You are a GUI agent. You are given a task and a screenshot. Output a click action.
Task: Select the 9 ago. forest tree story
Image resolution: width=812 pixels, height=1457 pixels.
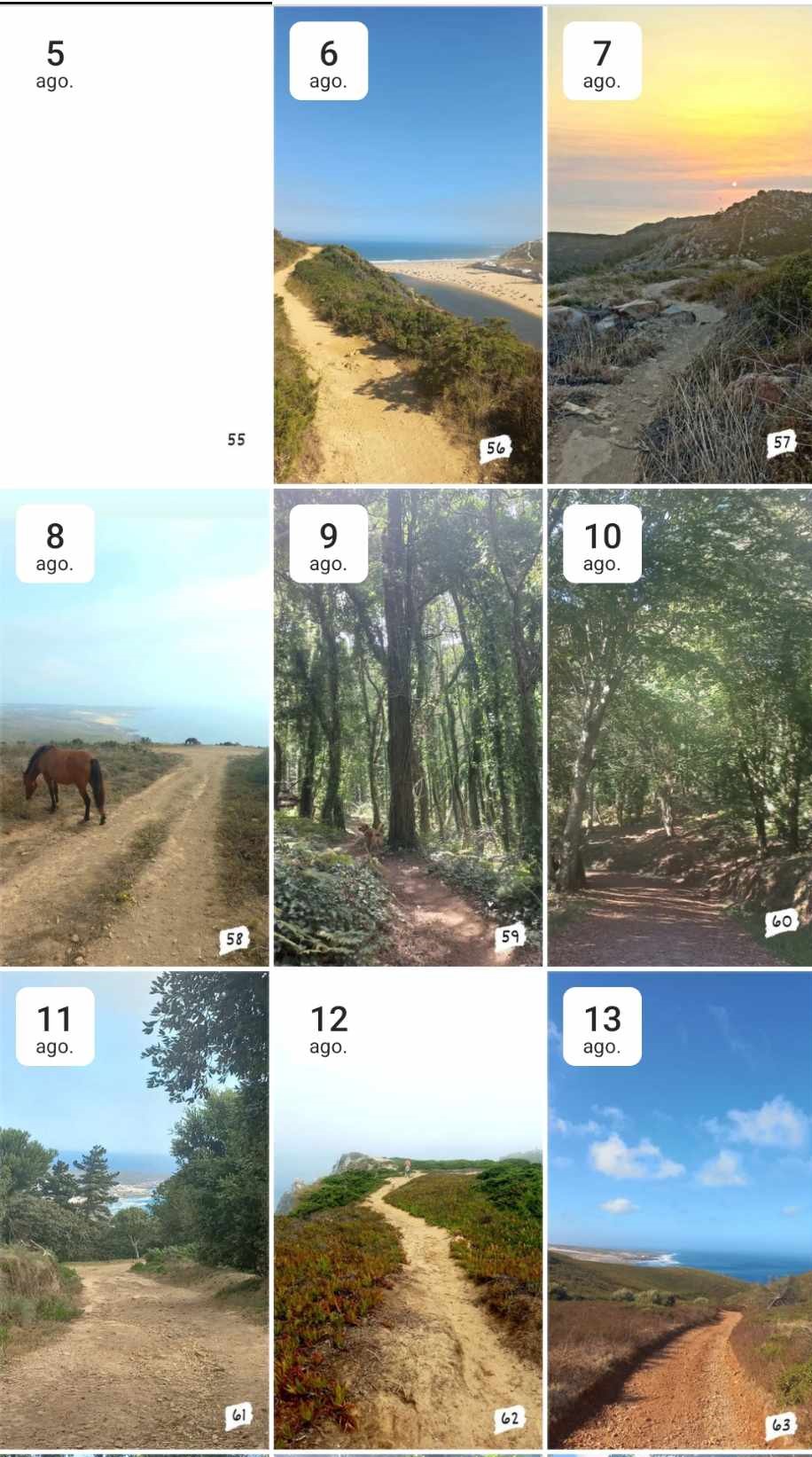tap(408, 727)
